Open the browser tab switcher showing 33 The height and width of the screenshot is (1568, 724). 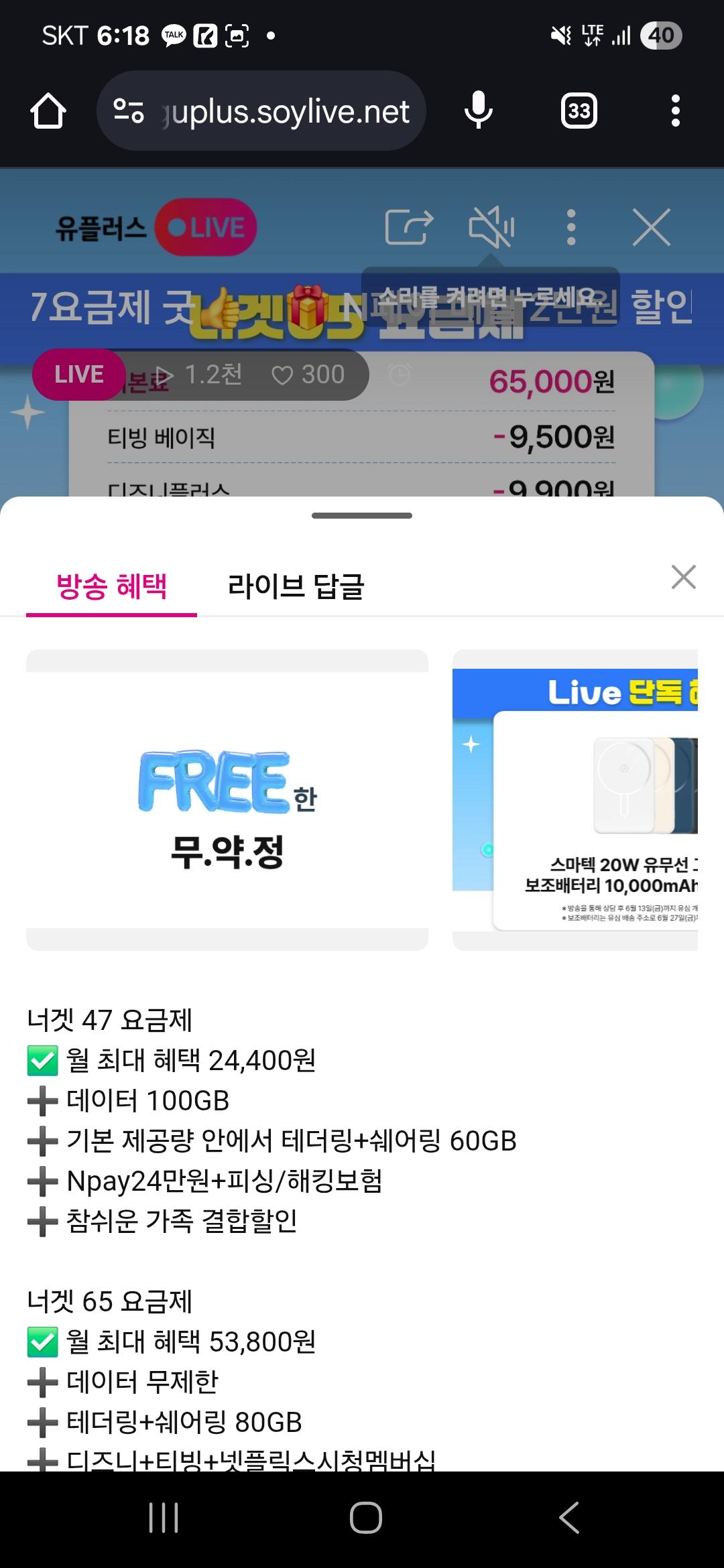[x=579, y=111]
